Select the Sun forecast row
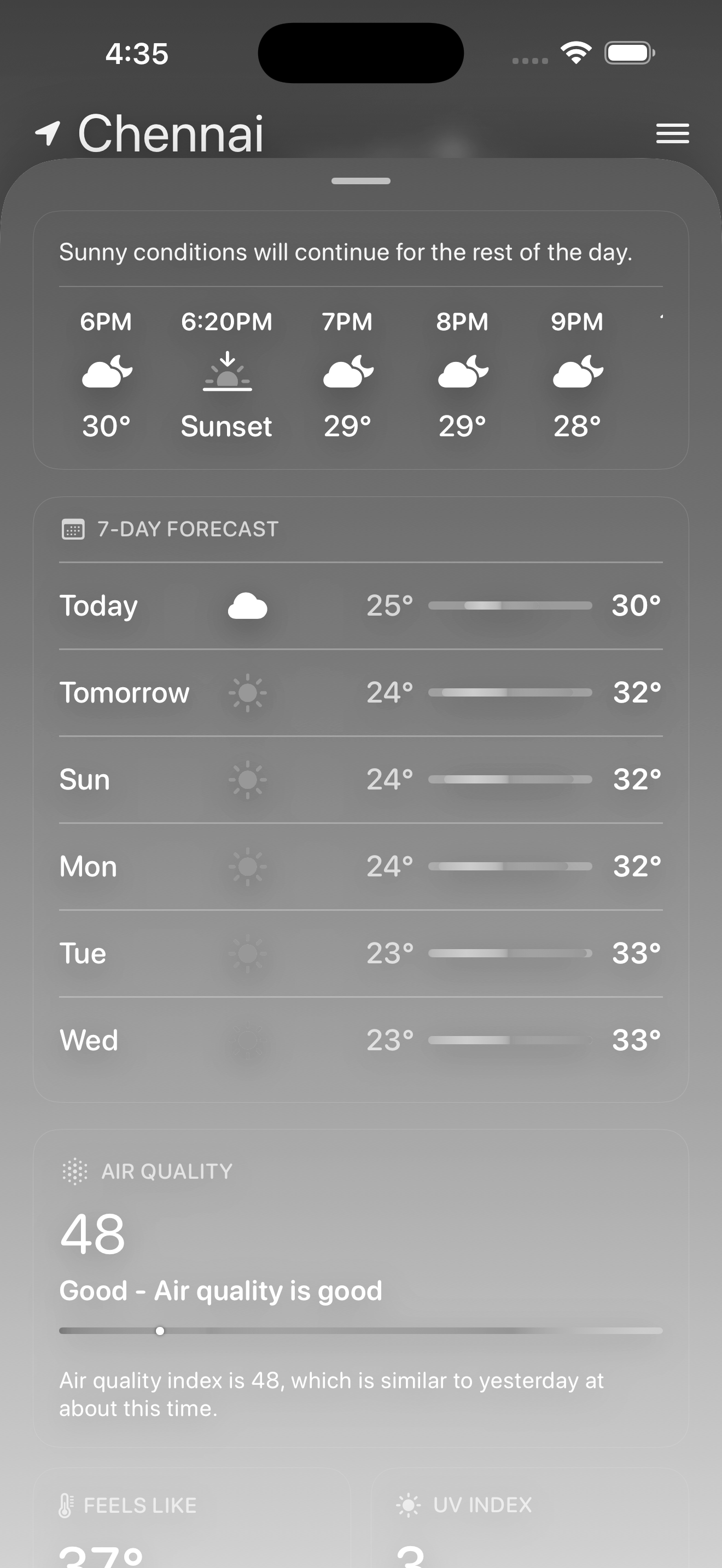This screenshot has height=1568, width=722. tap(360, 780)
